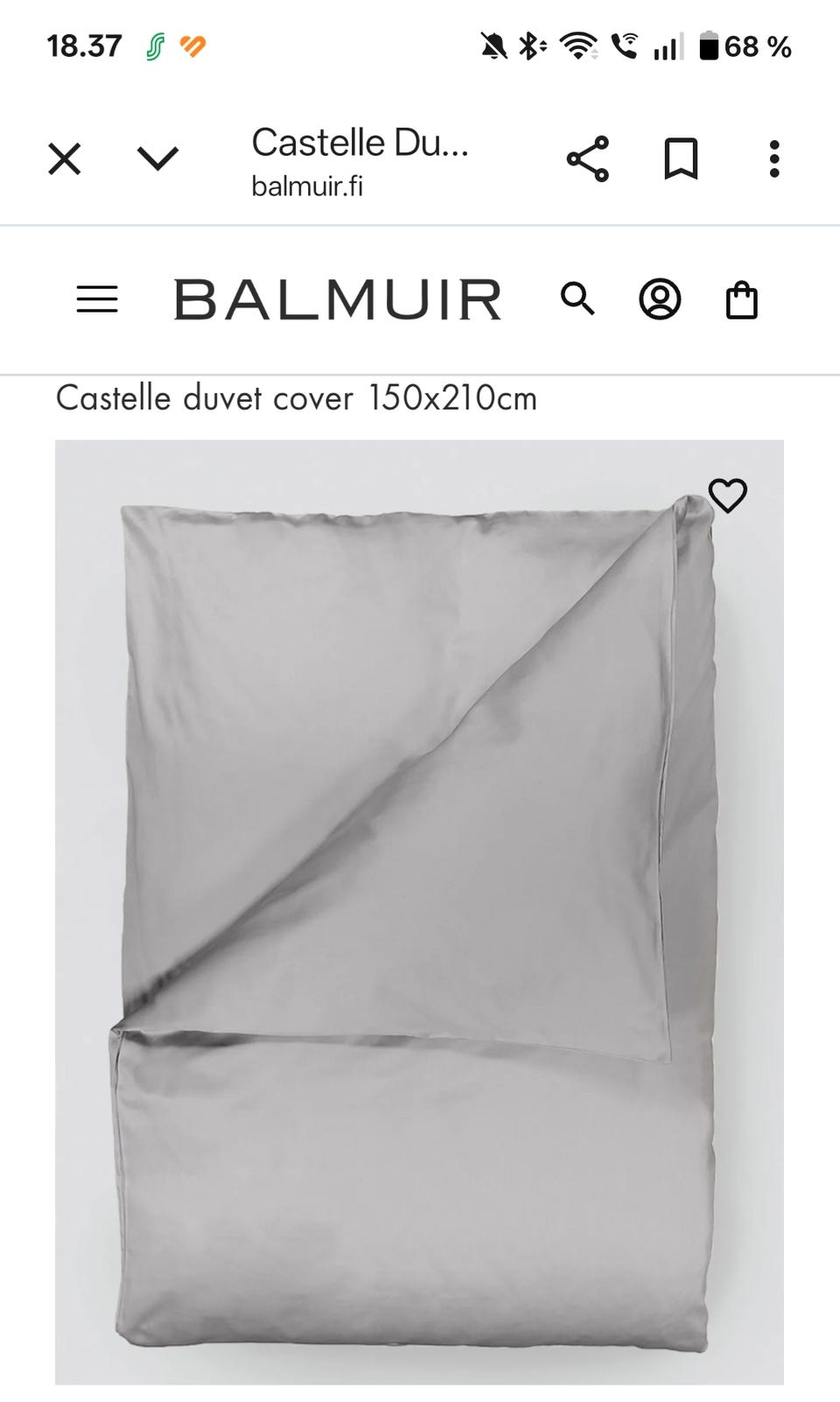Share the Castelle duvet page
The height and width of the screenshot is (1402, 840).
588,158
